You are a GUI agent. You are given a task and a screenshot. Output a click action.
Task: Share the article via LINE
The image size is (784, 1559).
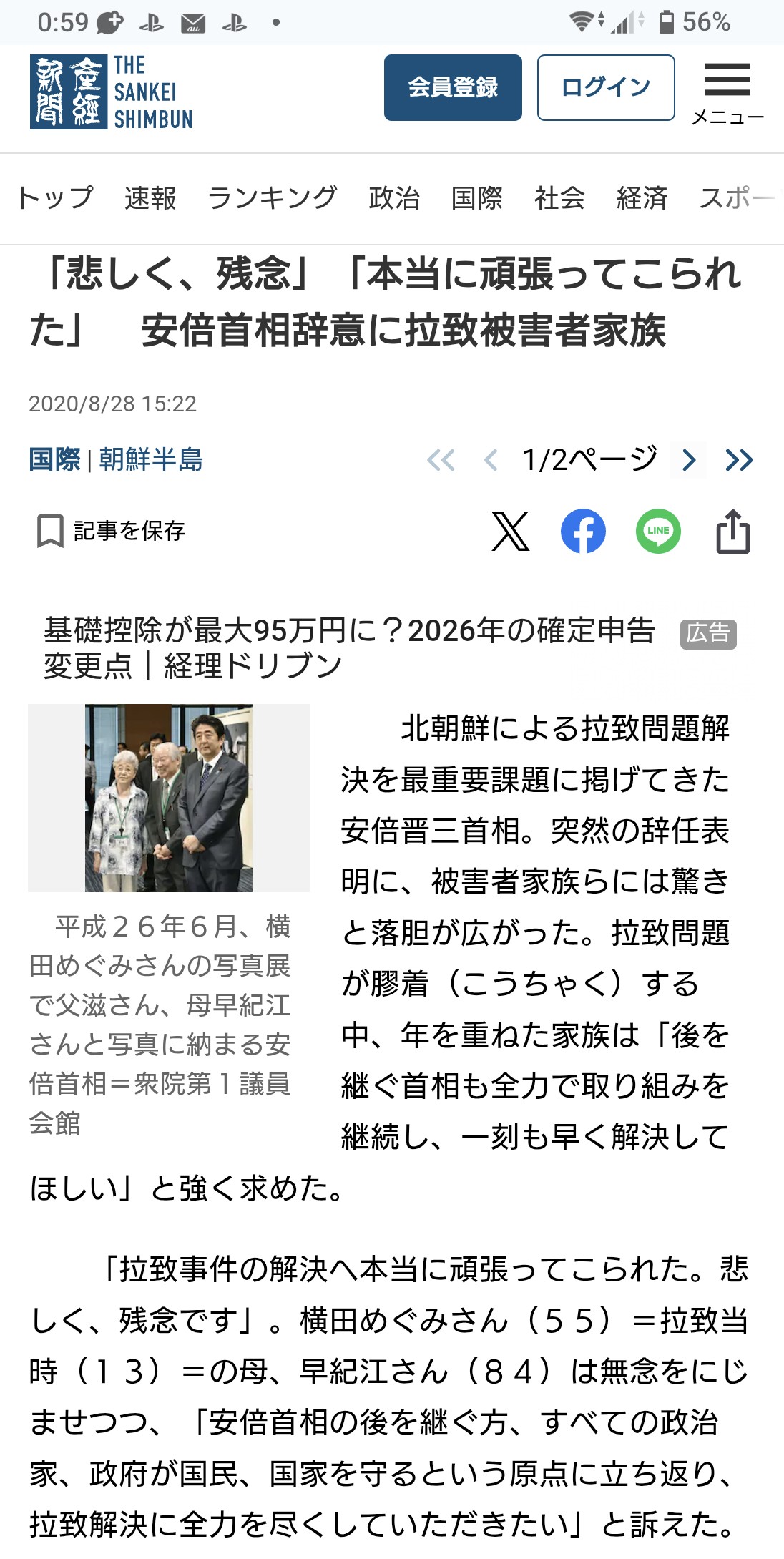(658, 532)
